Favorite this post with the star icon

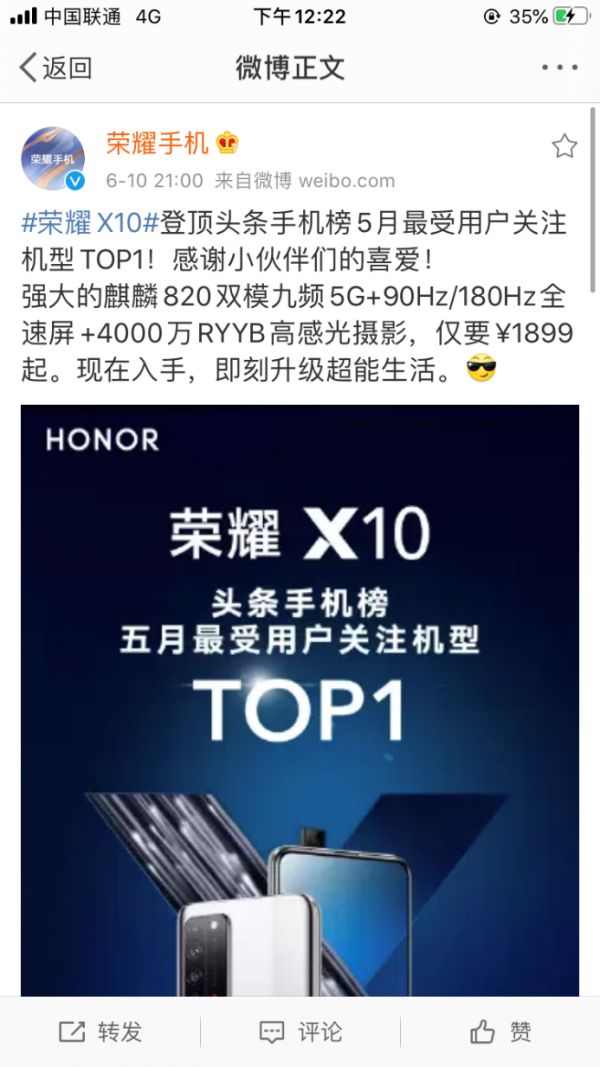[564, 147]
